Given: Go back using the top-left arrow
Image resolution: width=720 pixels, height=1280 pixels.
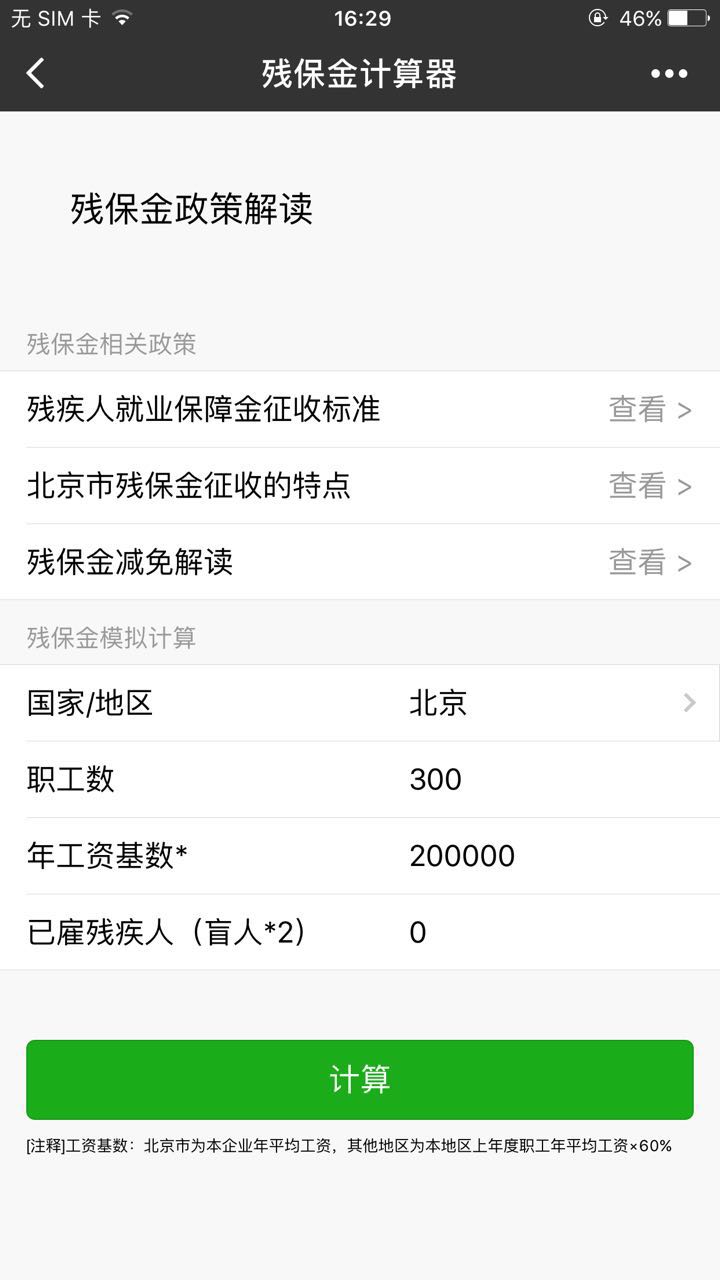Looking at the screenshot, I should (36, 73).
